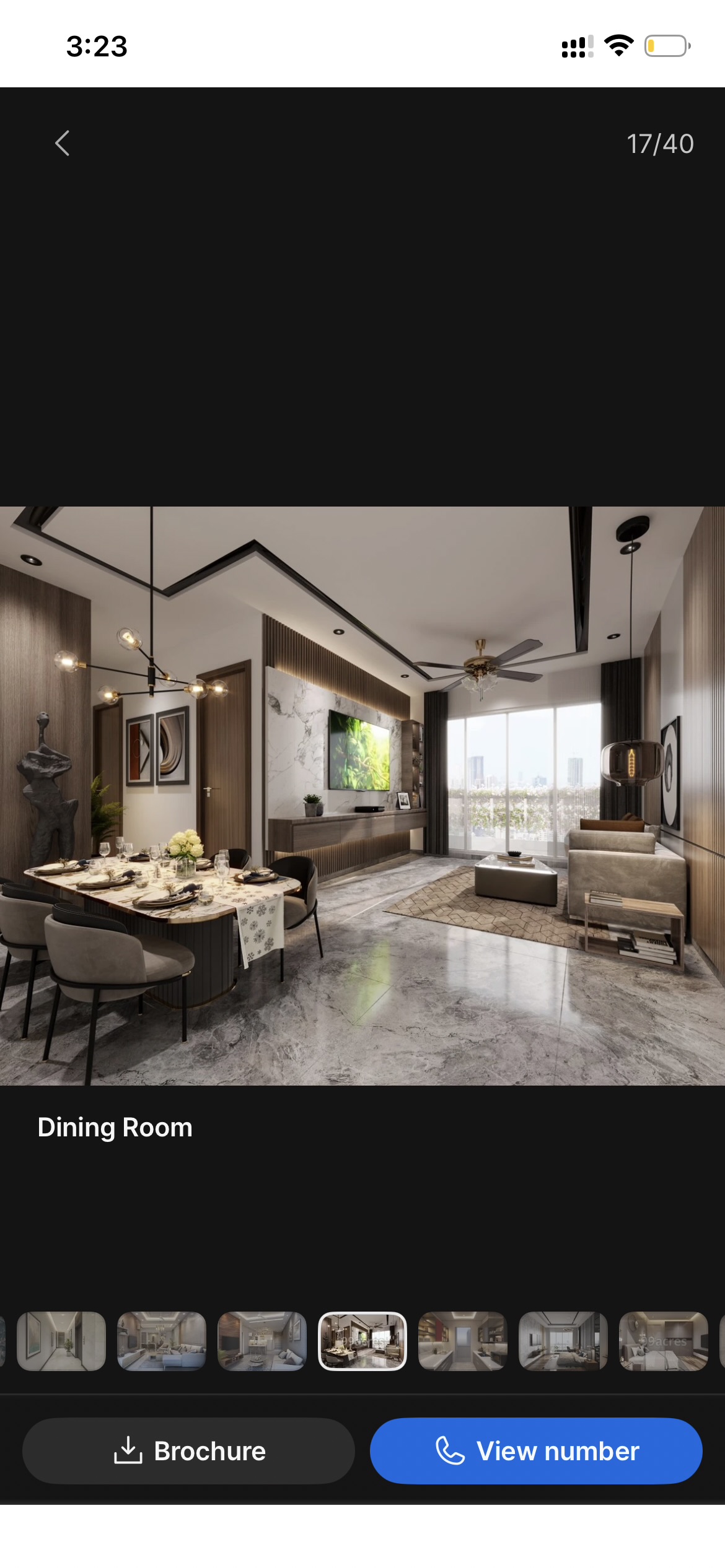Download the Brochure

(188, 1451)
